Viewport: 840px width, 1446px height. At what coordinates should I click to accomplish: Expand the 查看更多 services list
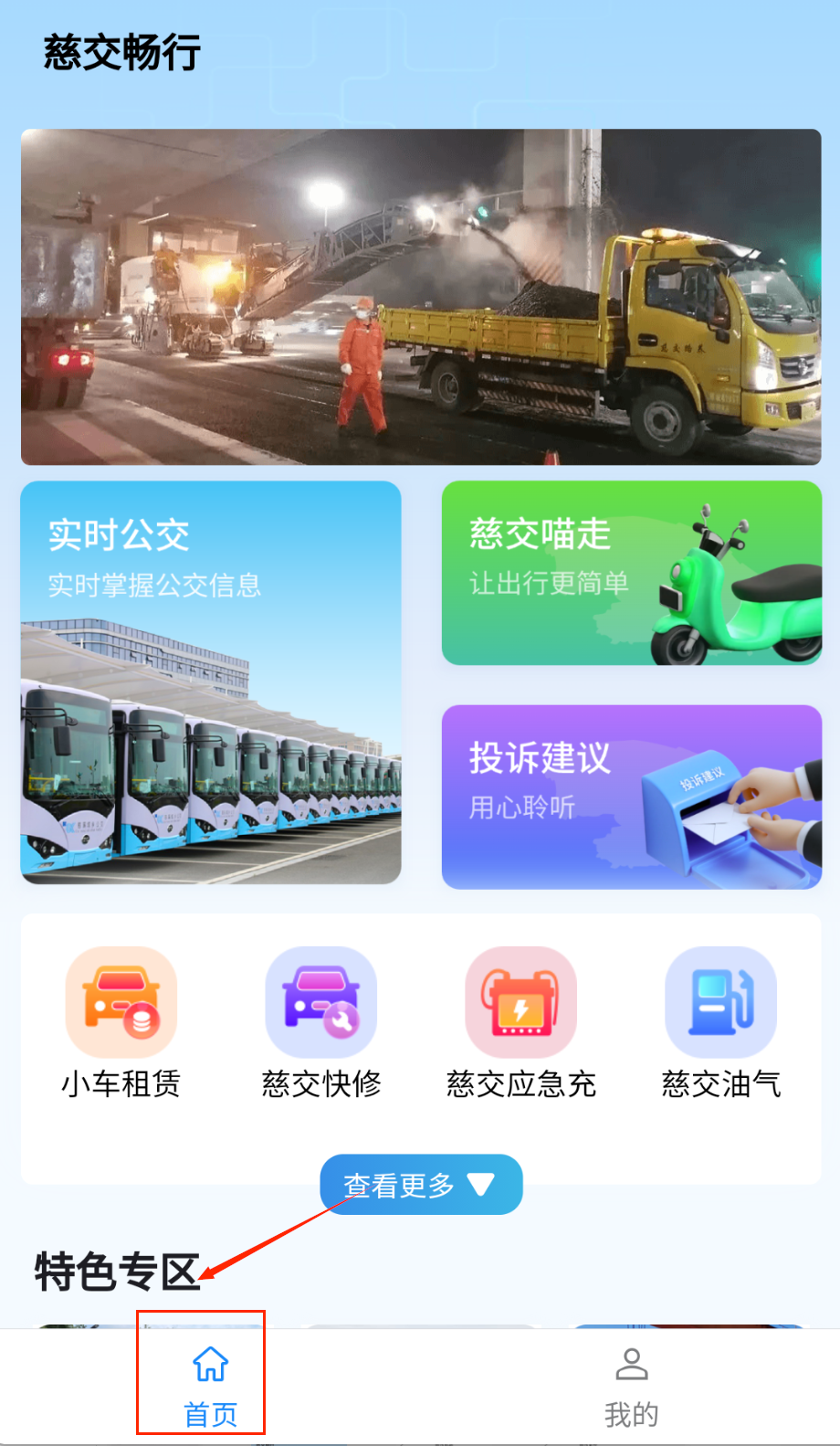(x=421, y=1185)
